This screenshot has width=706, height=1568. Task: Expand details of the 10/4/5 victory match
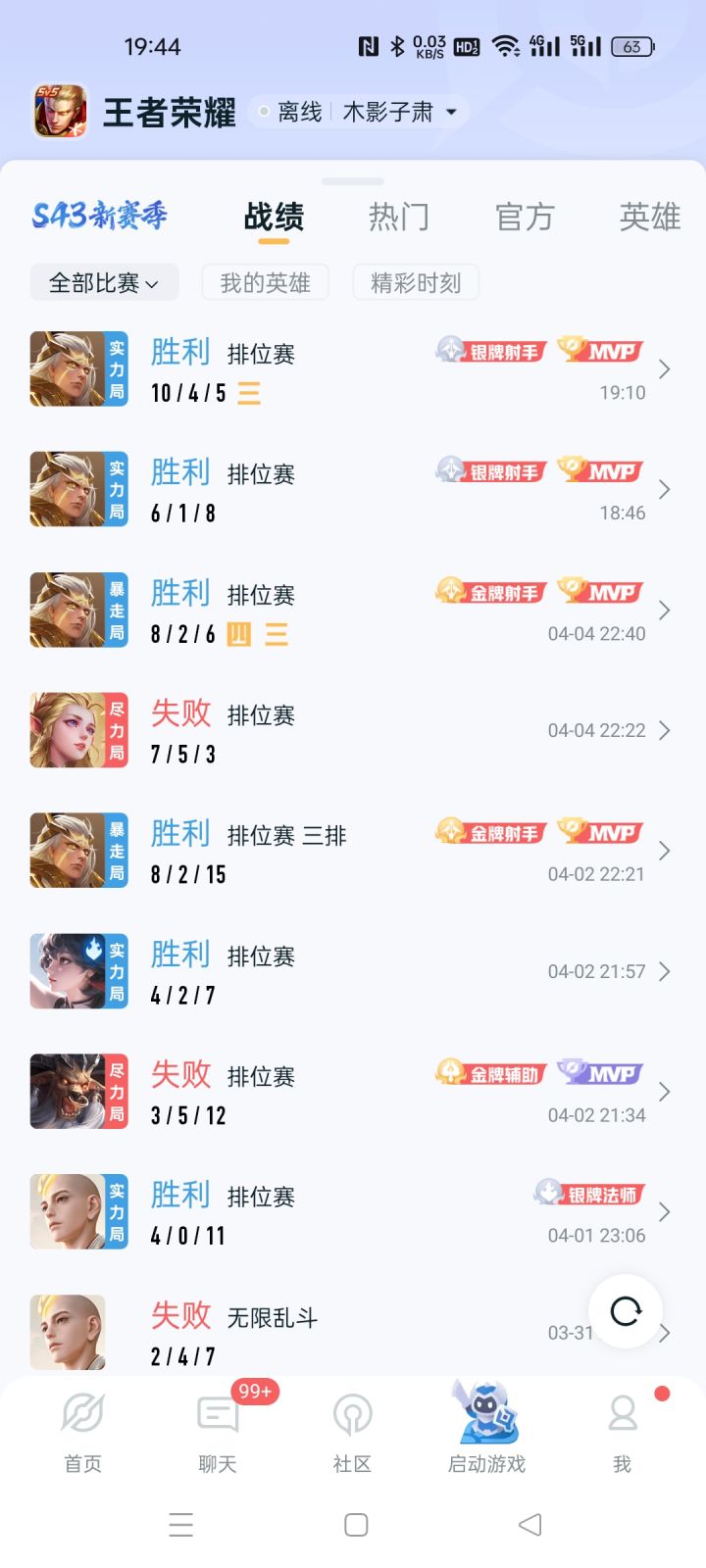(665, 369)
